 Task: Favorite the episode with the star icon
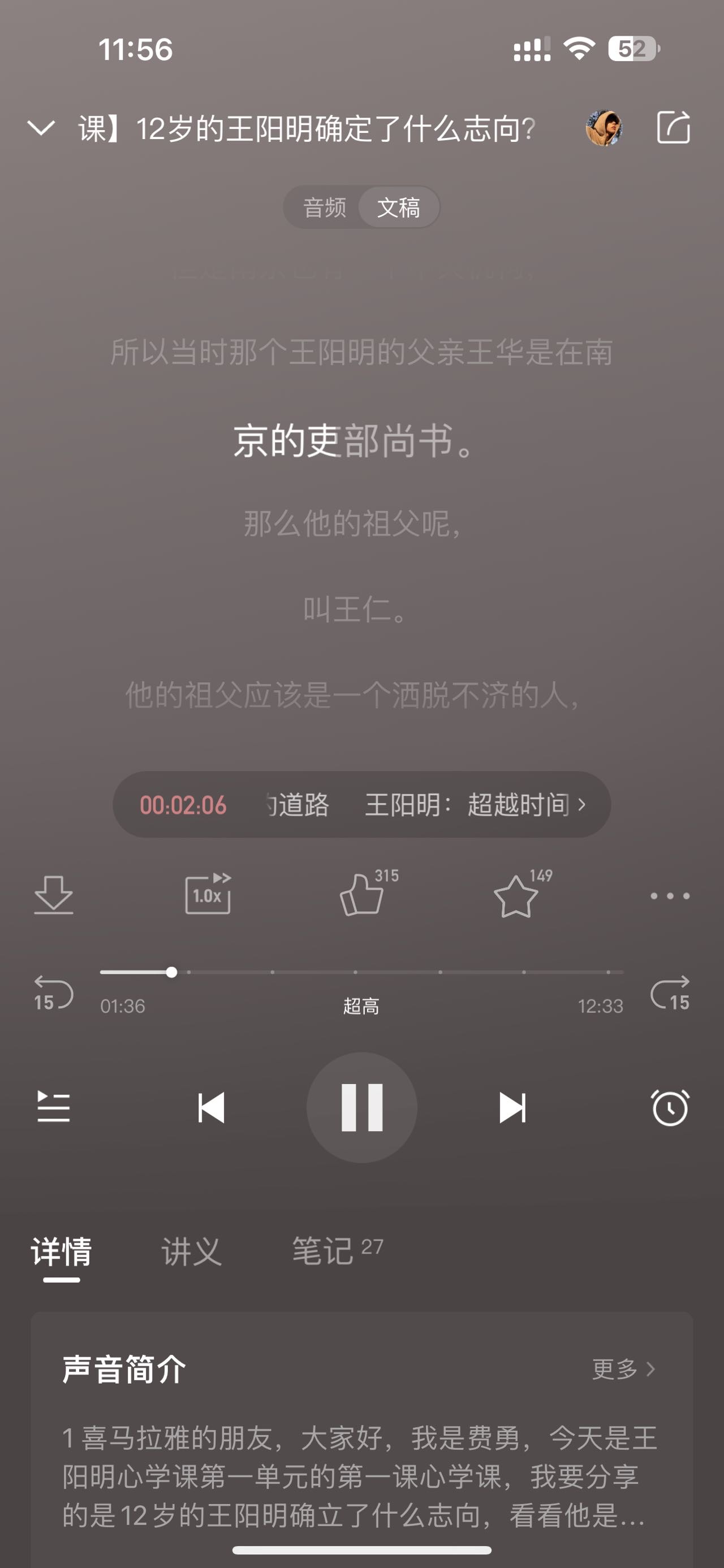(x=515, y=898)
